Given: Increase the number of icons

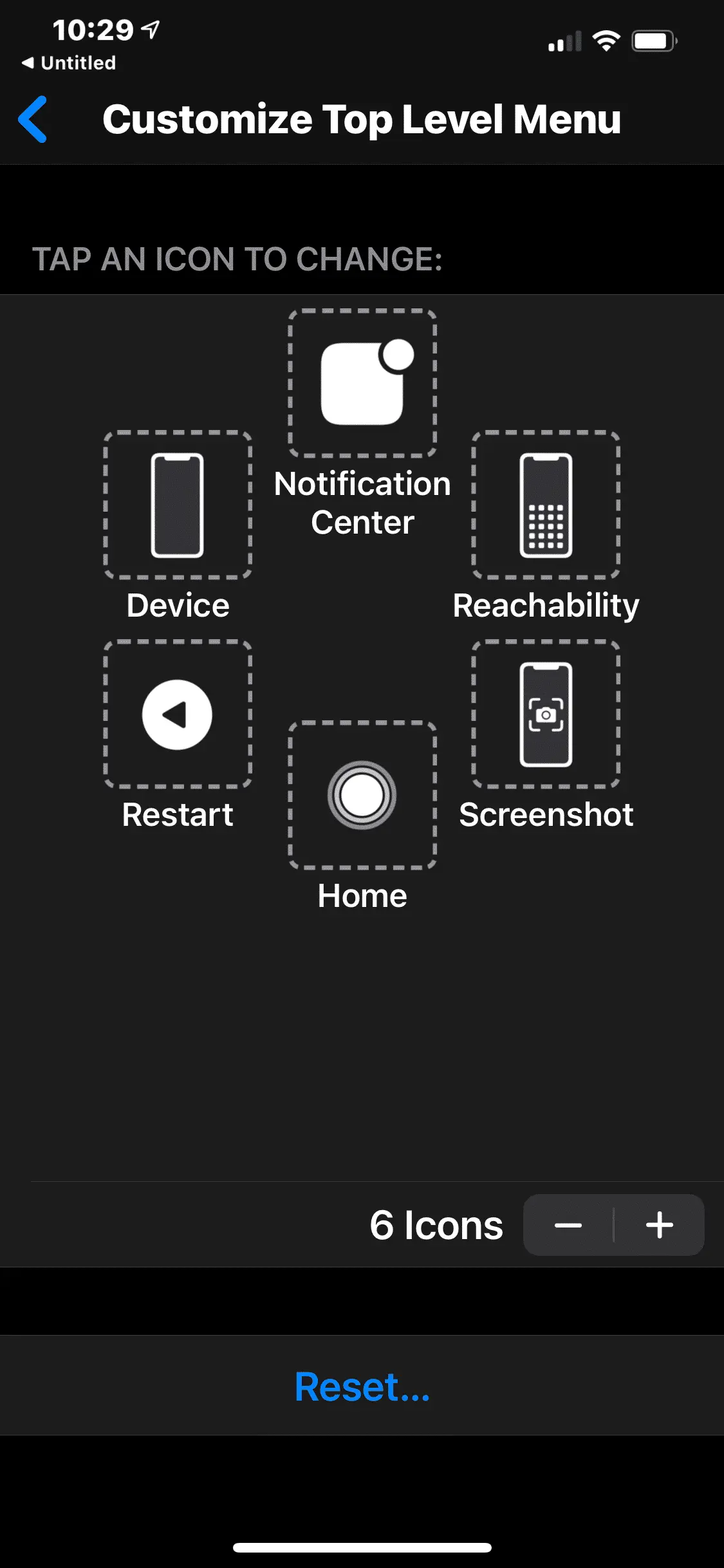Looking at the screenshot, I should tap(660, 1225).
